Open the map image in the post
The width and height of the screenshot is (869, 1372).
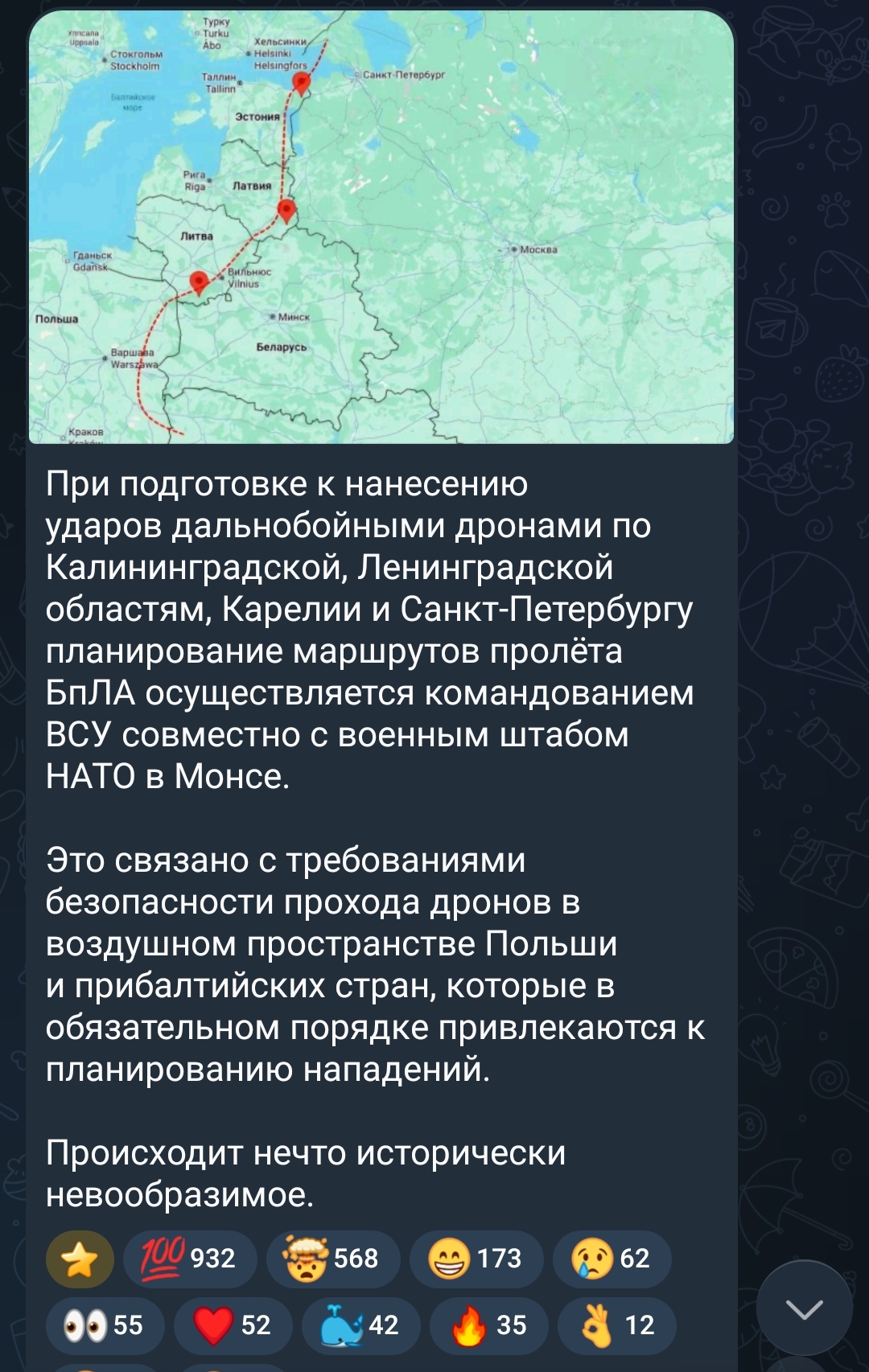(381, 227)
